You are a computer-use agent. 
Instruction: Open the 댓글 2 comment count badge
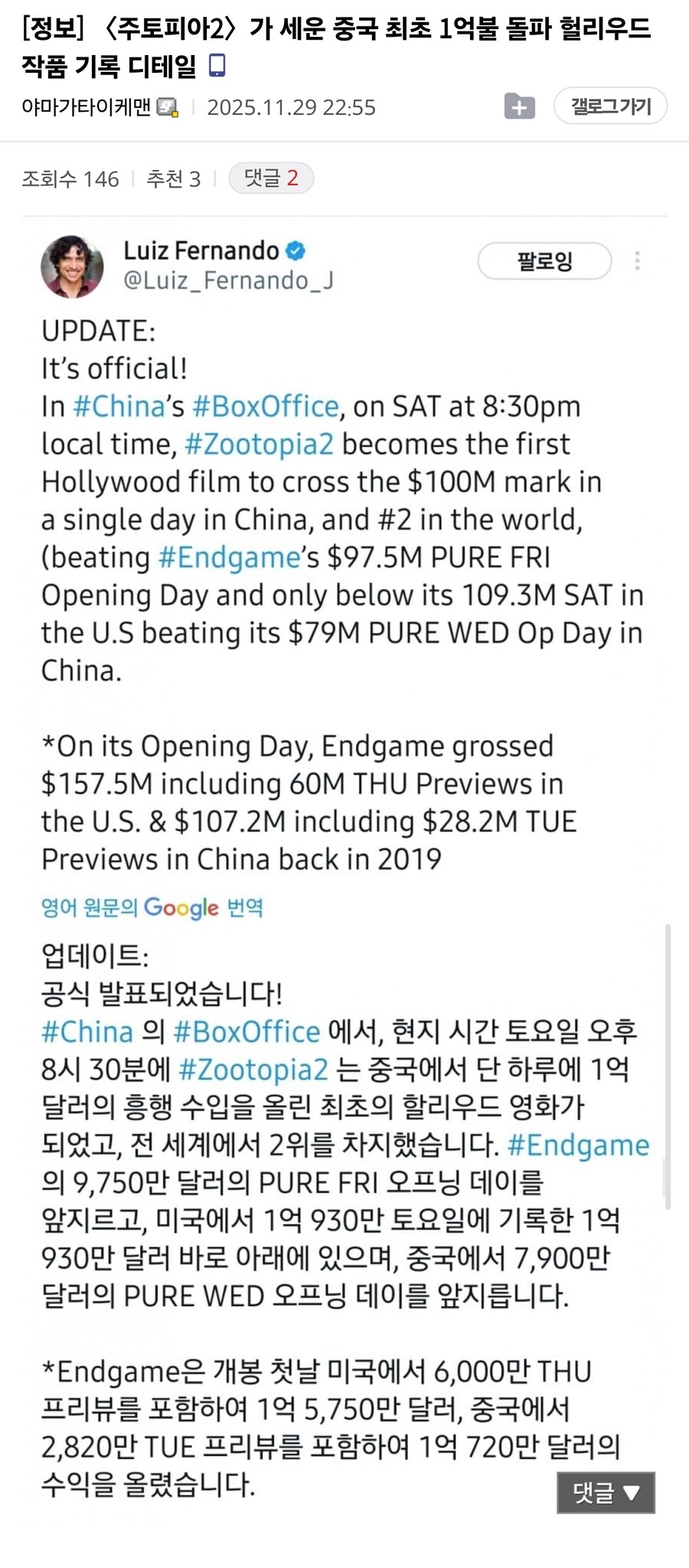point(271,178)
